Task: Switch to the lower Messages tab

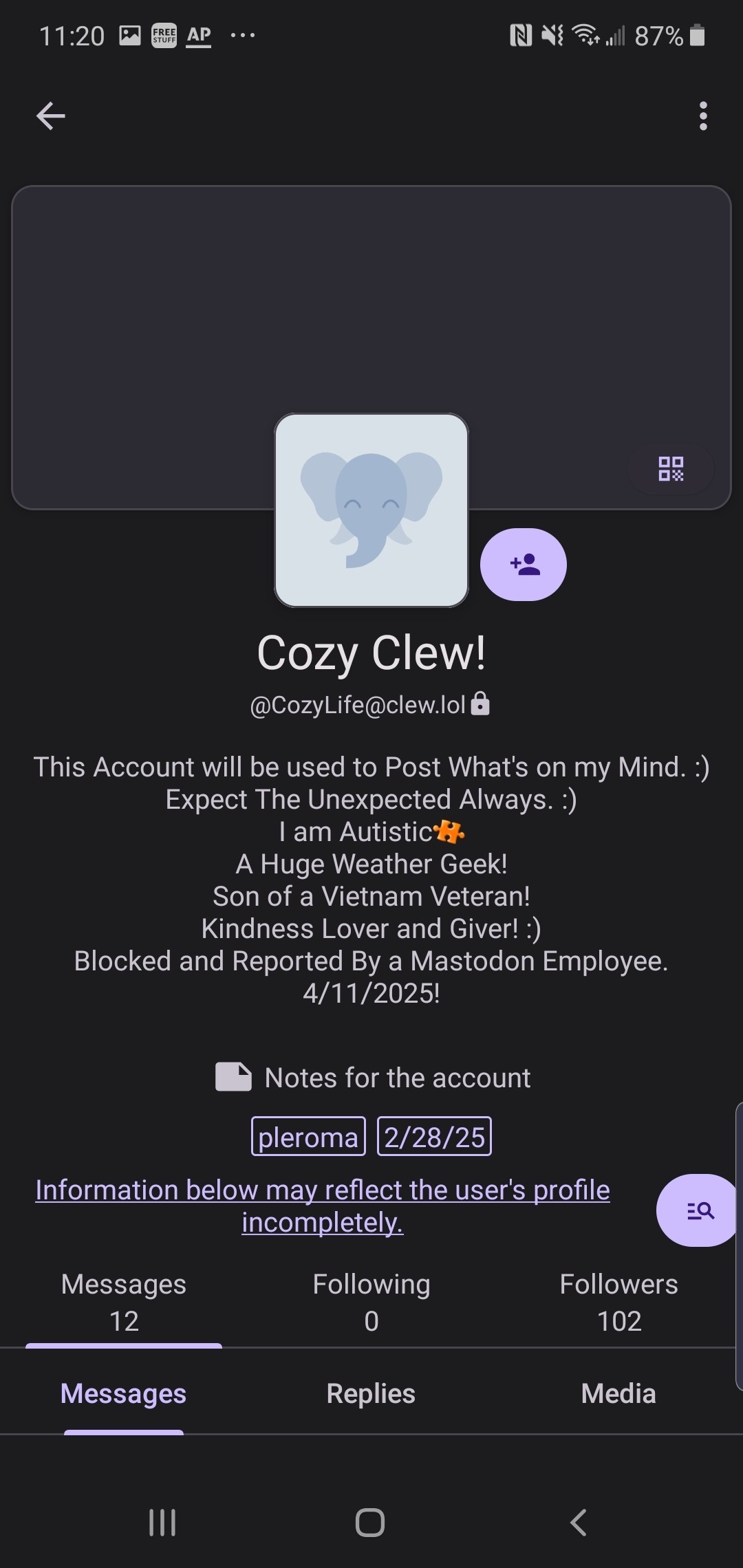Action: [124, 1394]
